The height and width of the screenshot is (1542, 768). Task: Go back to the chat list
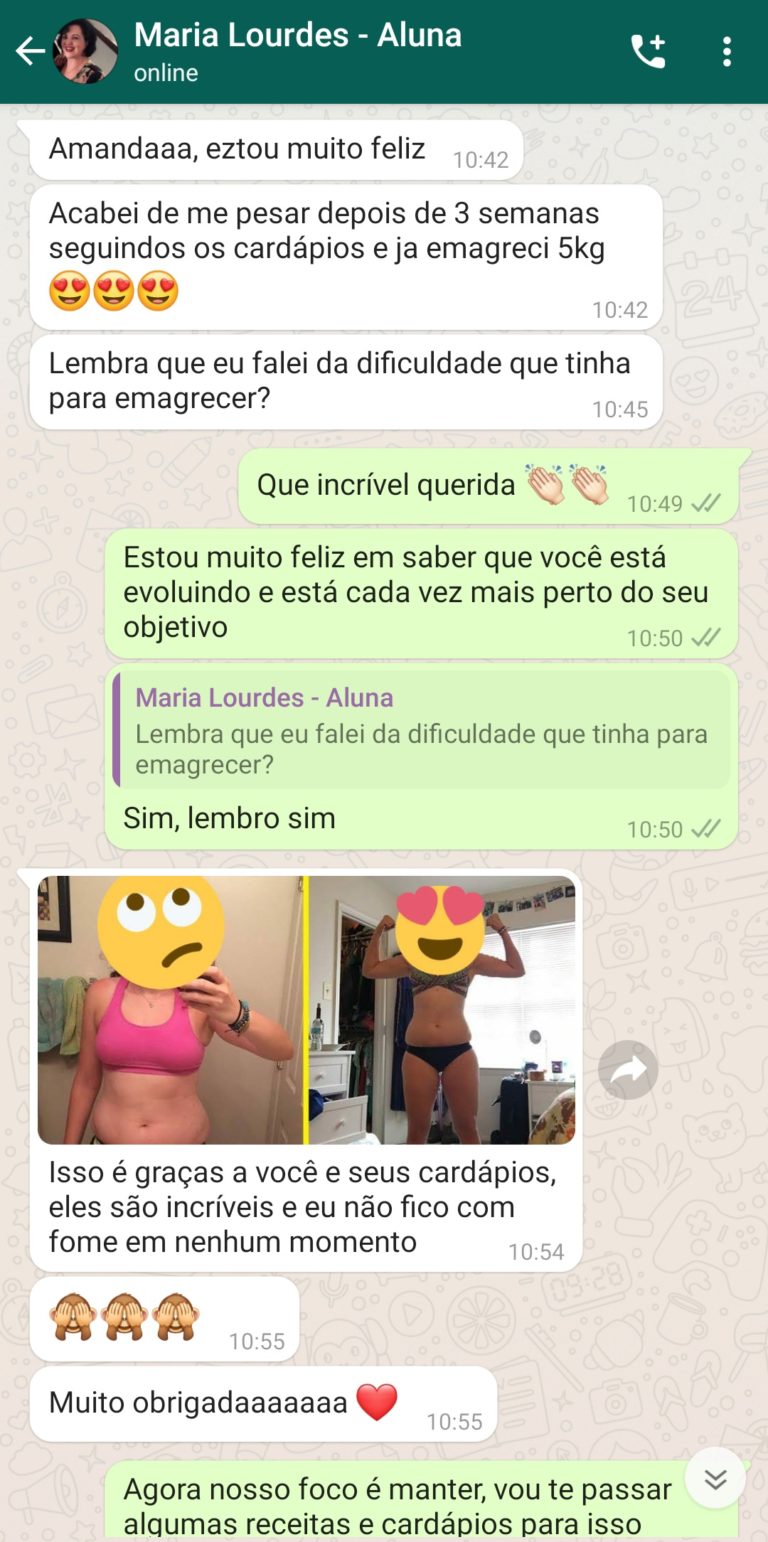tap(29, 51)
